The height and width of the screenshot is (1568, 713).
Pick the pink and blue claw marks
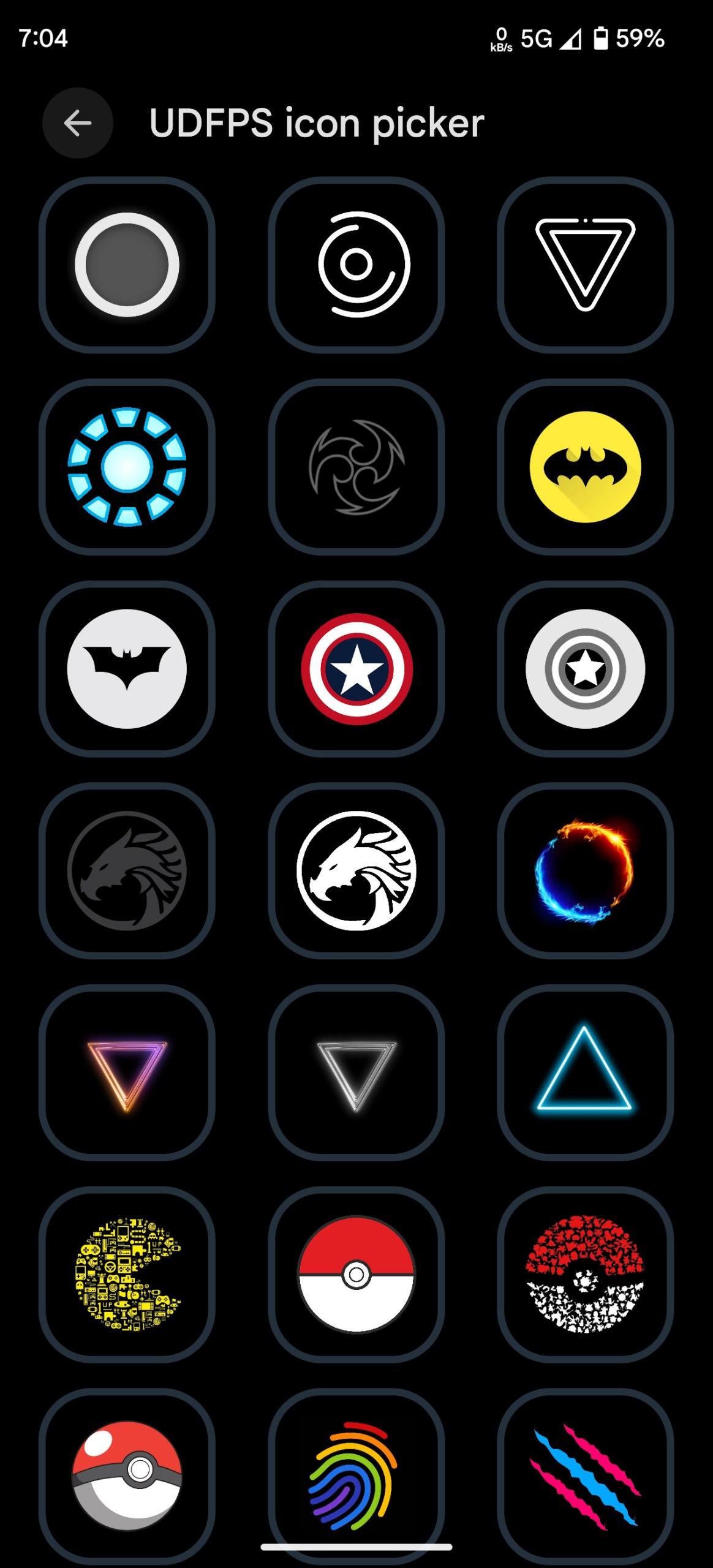click(x=586, y=1475)
